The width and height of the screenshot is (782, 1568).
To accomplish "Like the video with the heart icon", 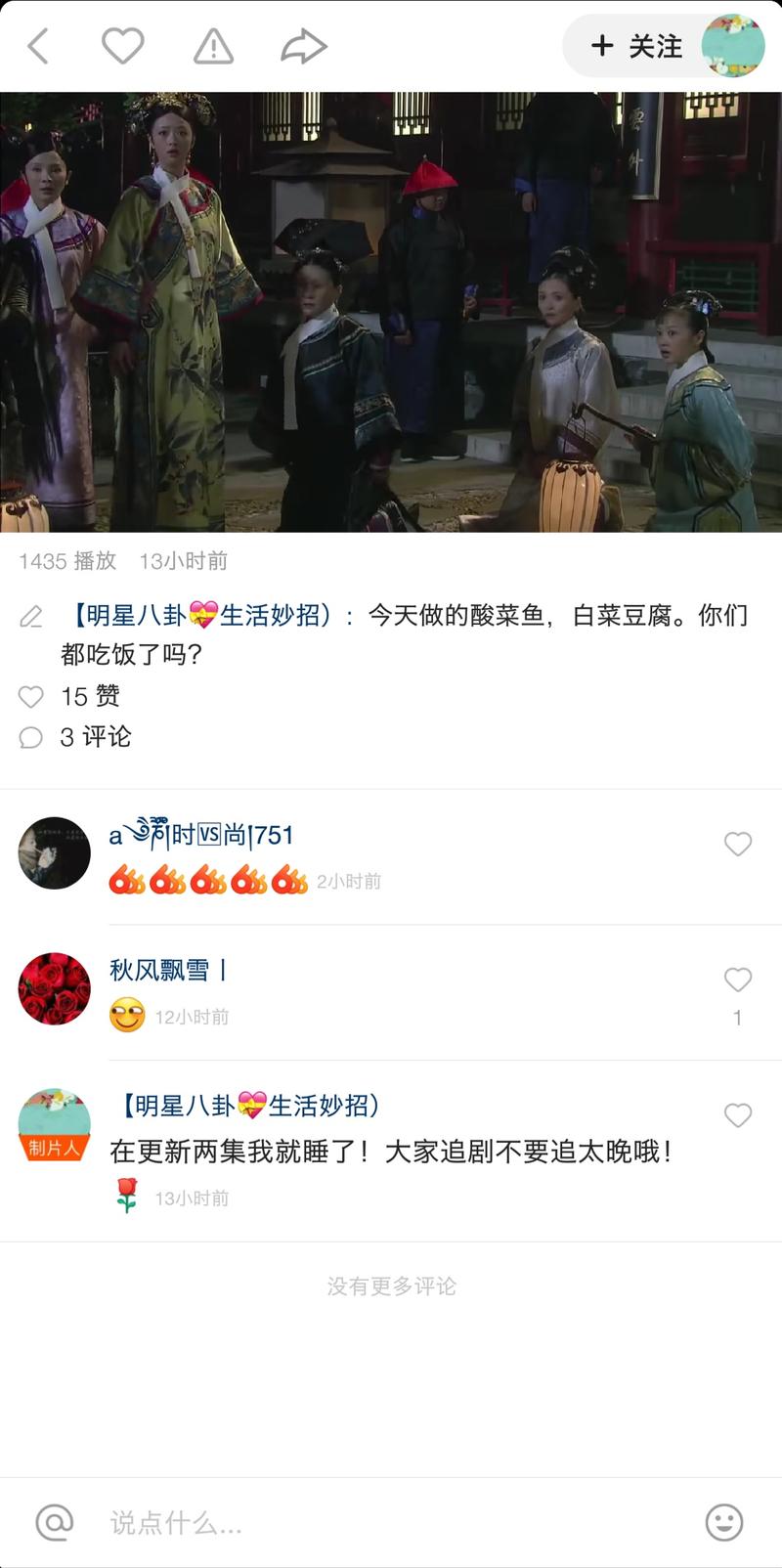I will click(123, 45).
